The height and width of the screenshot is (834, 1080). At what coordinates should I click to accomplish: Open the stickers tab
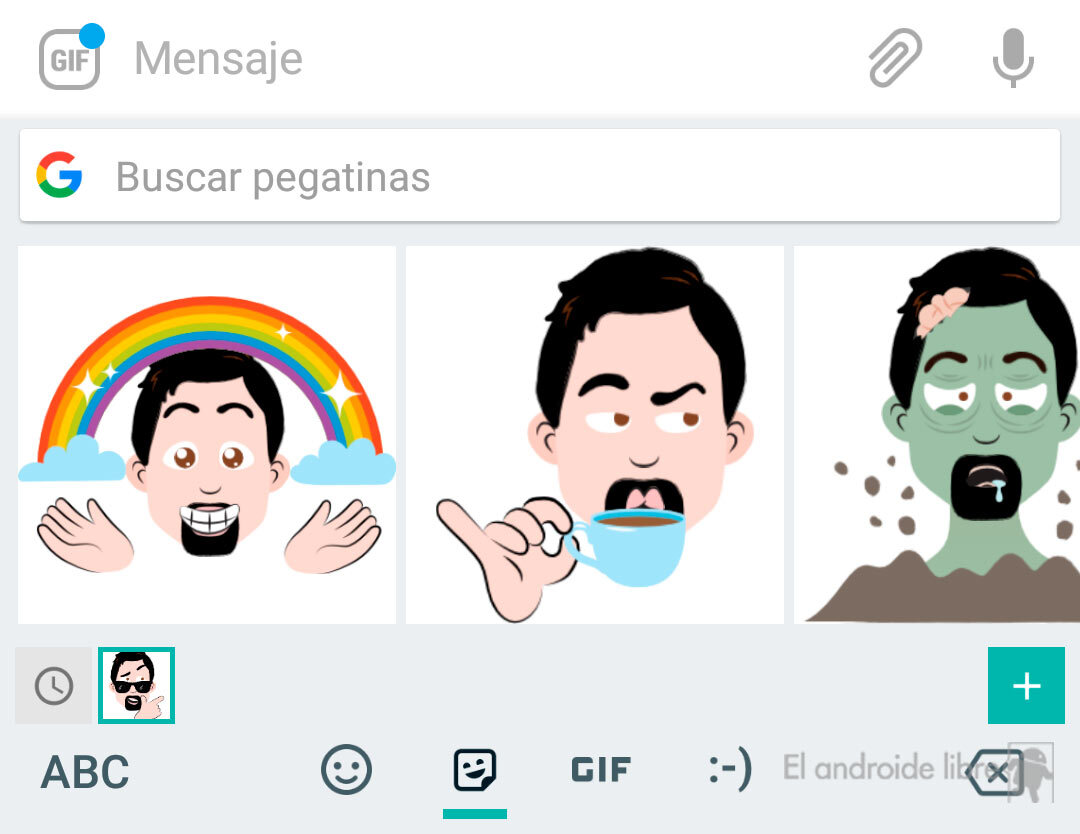click(474, 771)
